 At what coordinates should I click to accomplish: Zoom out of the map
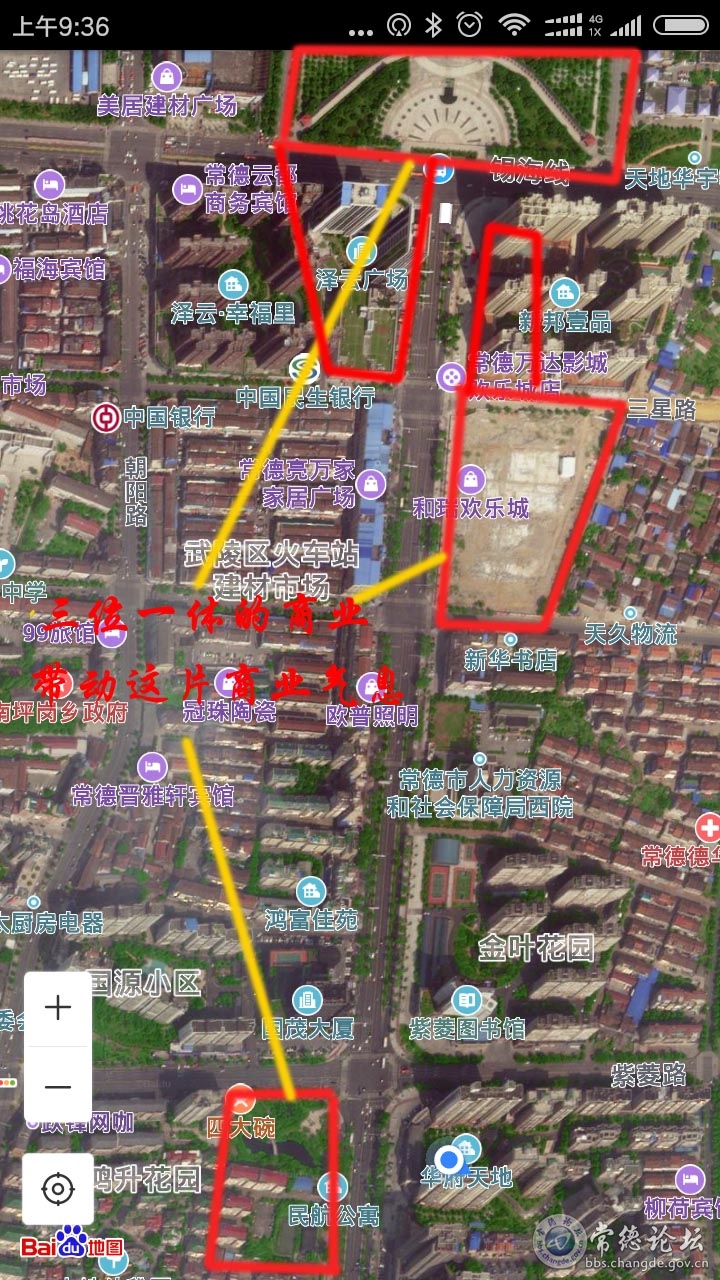[58, 1086]
